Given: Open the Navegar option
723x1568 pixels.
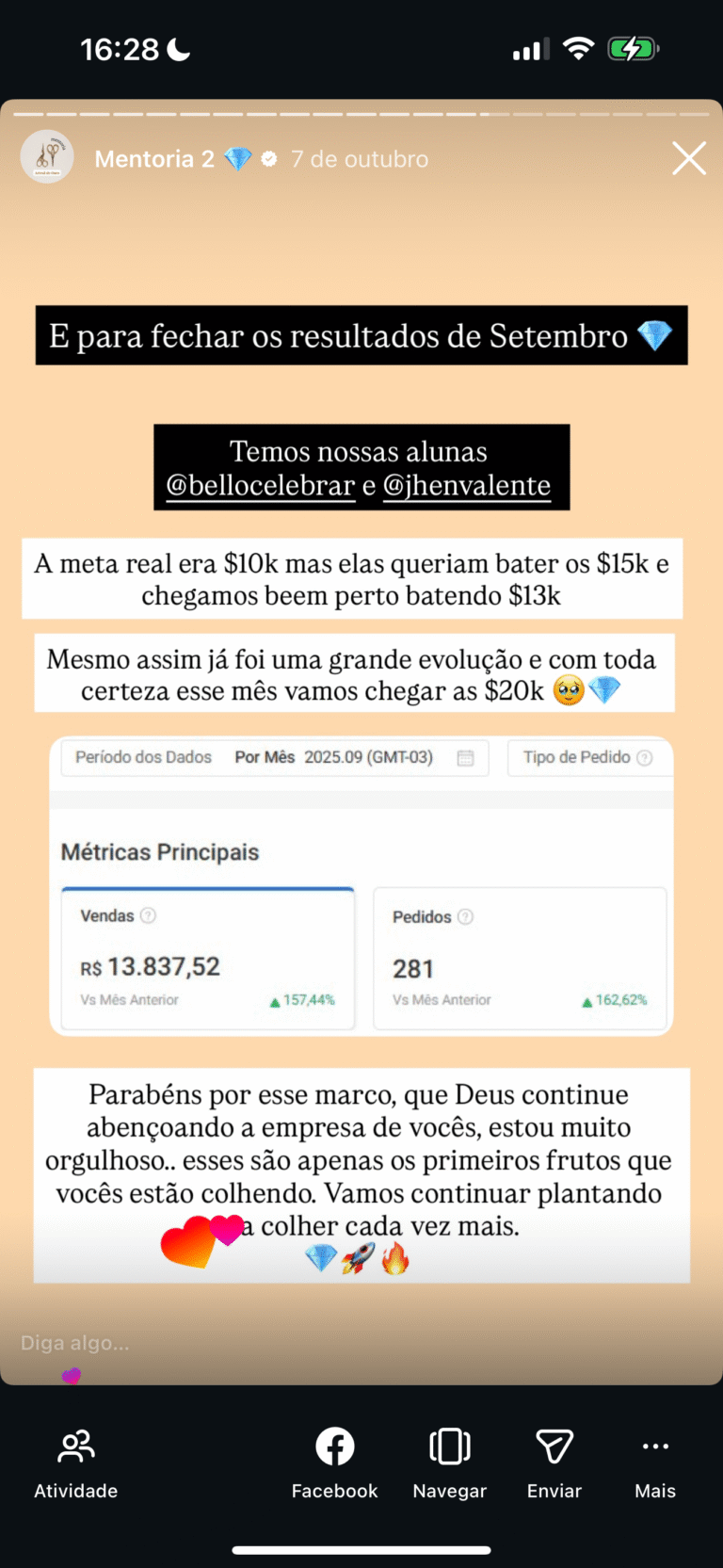Looking at the screenshot, I should (449, 1463).
